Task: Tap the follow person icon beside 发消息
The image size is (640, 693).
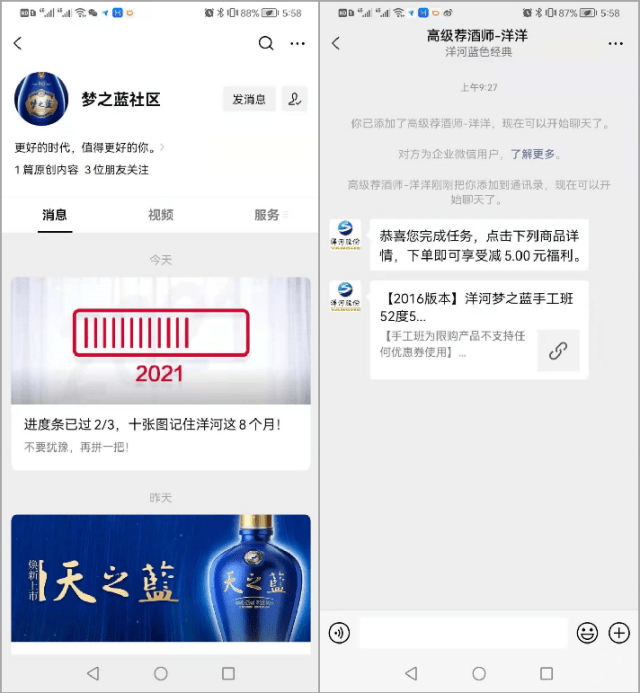Action: tap(294, 99)
